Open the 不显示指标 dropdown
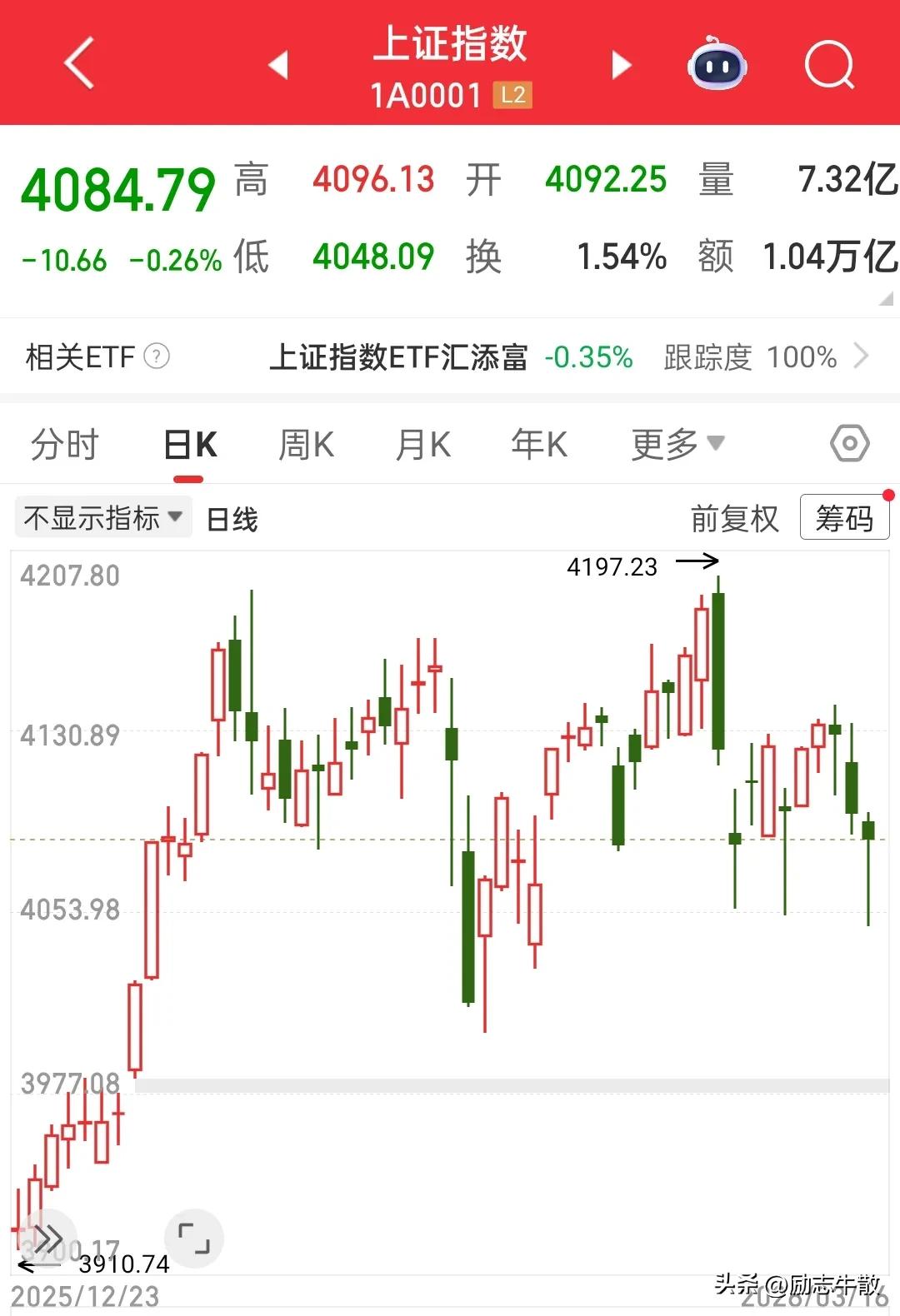The width and height of the screenshot is (900, 1316). (x=175, y=517)
